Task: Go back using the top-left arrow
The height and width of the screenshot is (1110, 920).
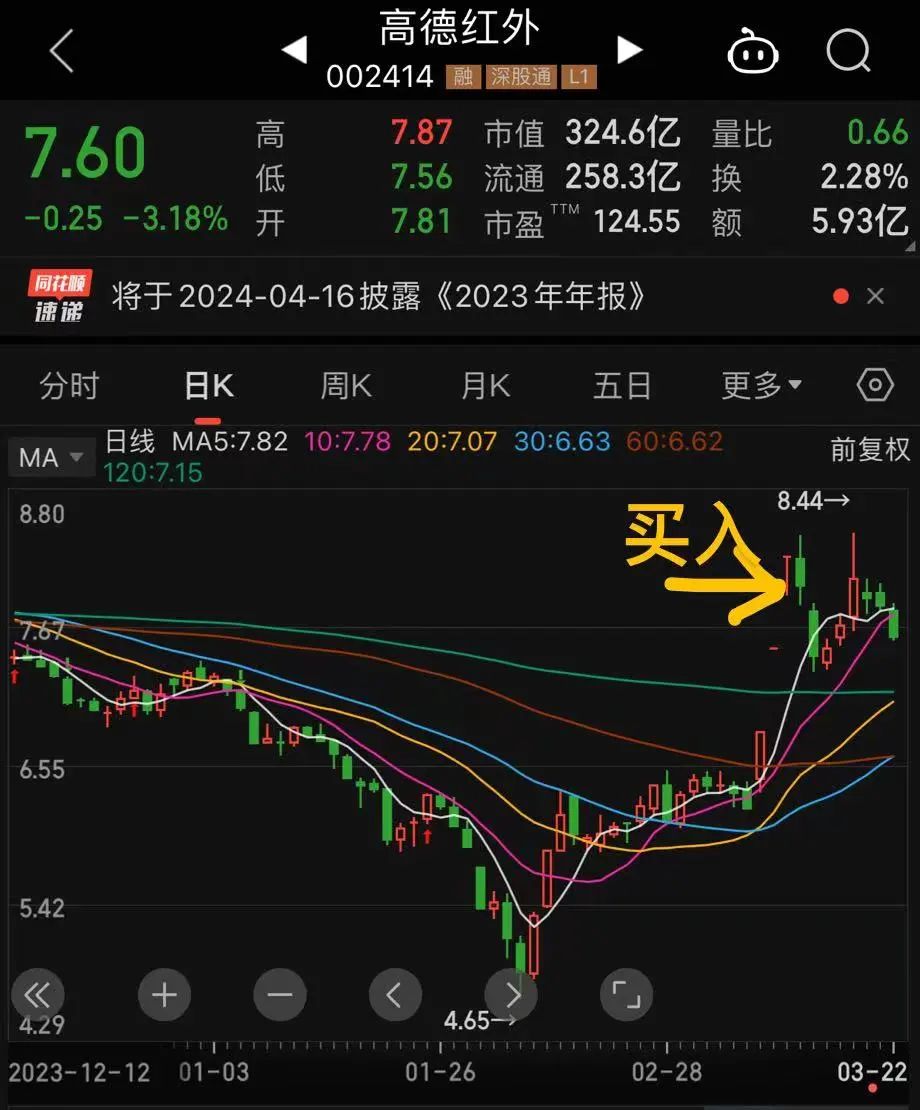Action: tap(62, 51)
